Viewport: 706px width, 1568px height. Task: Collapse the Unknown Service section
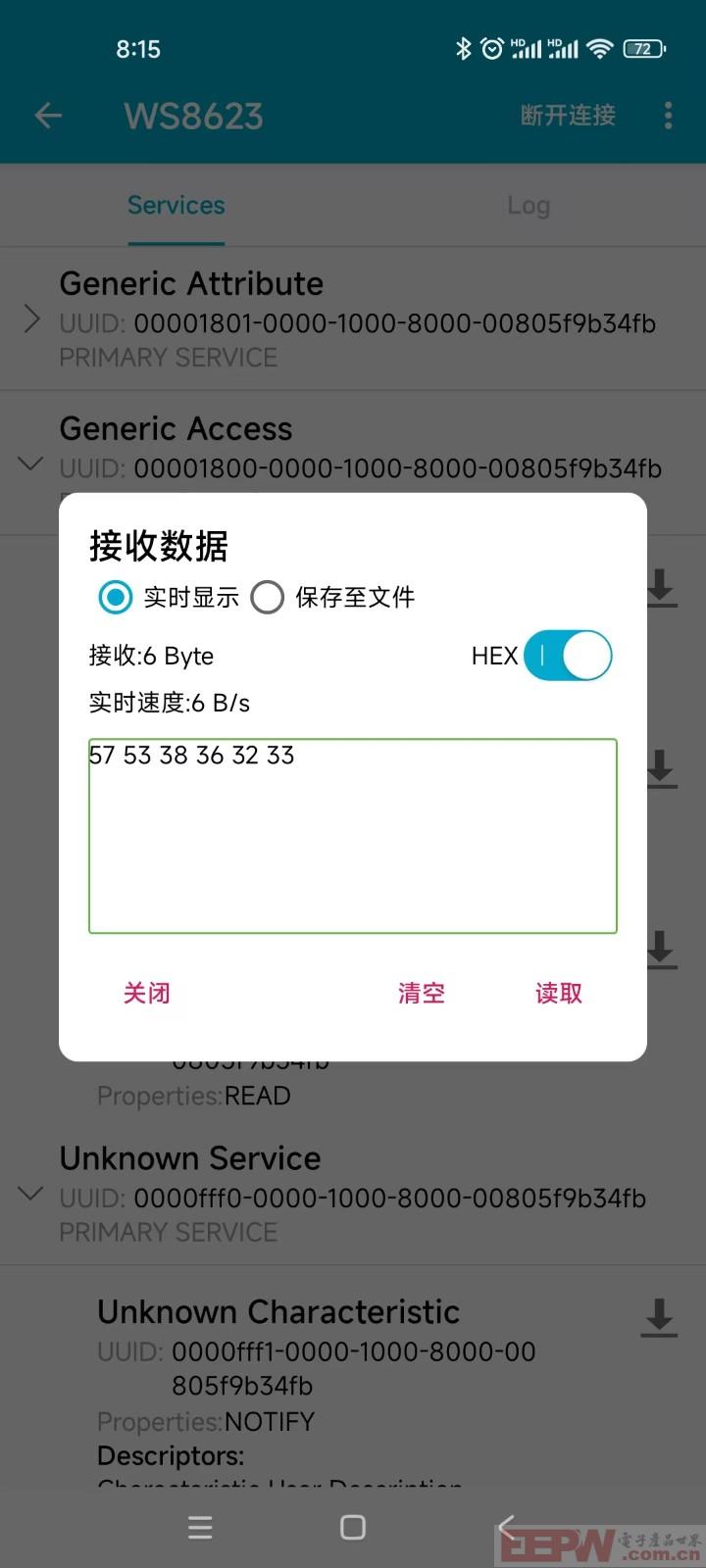tap(32, 1194)
